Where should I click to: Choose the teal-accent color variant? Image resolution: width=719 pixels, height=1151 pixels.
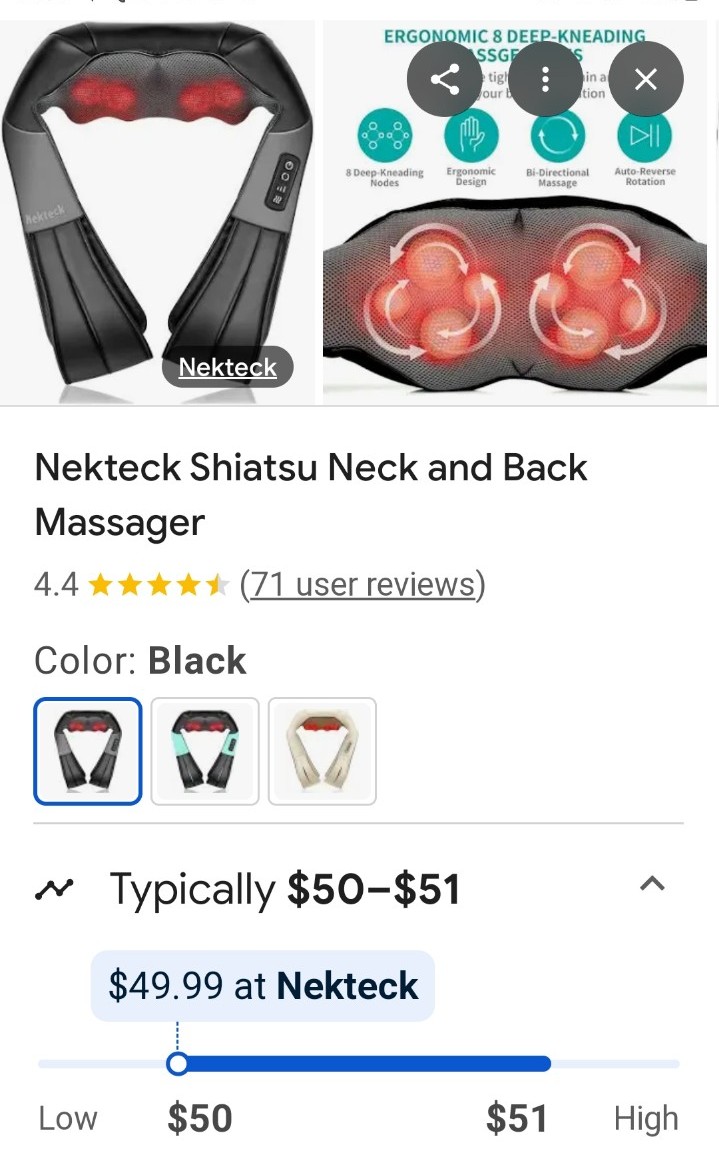(x=205, y=751)
